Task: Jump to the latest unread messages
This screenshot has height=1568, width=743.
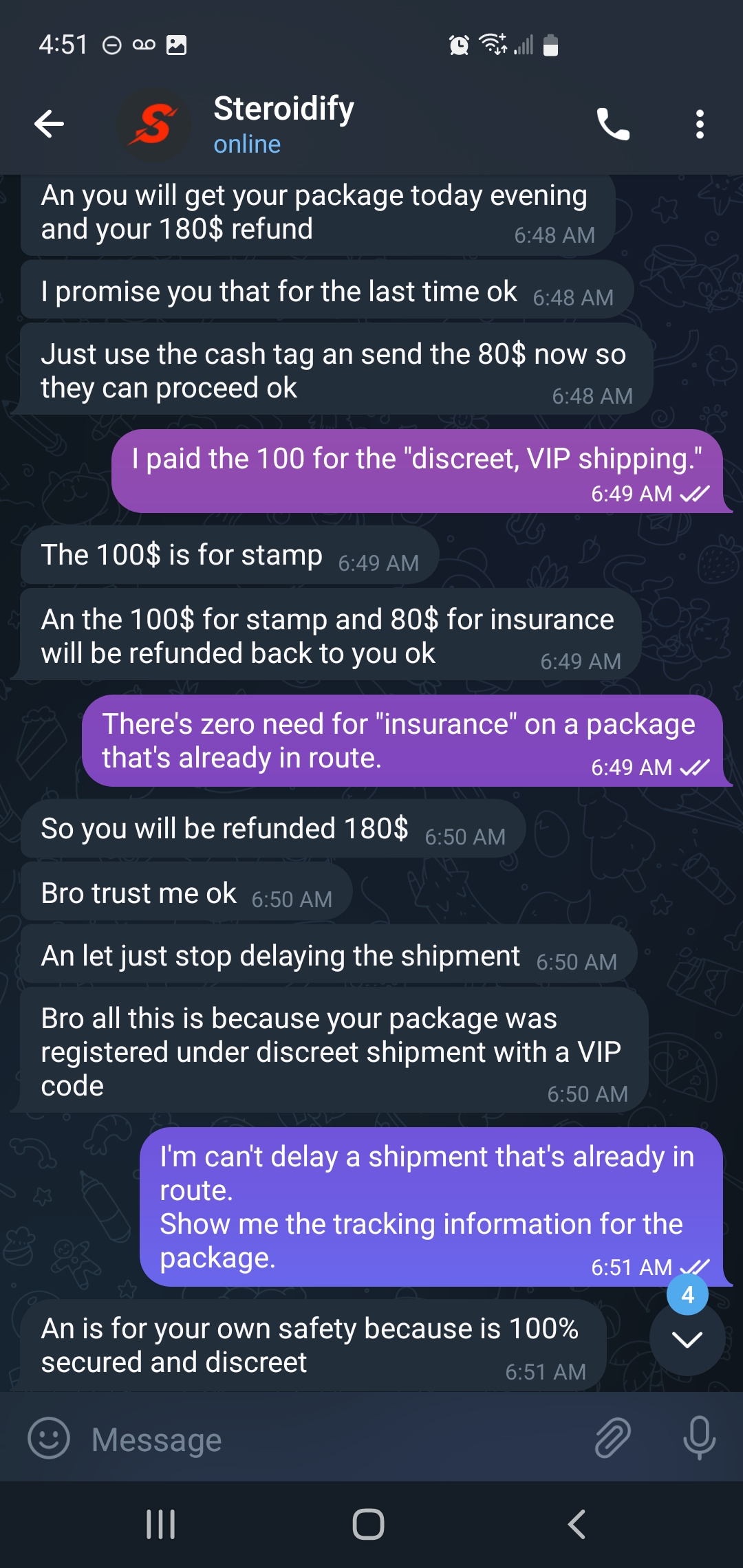Action: [x=687, y=1338]
